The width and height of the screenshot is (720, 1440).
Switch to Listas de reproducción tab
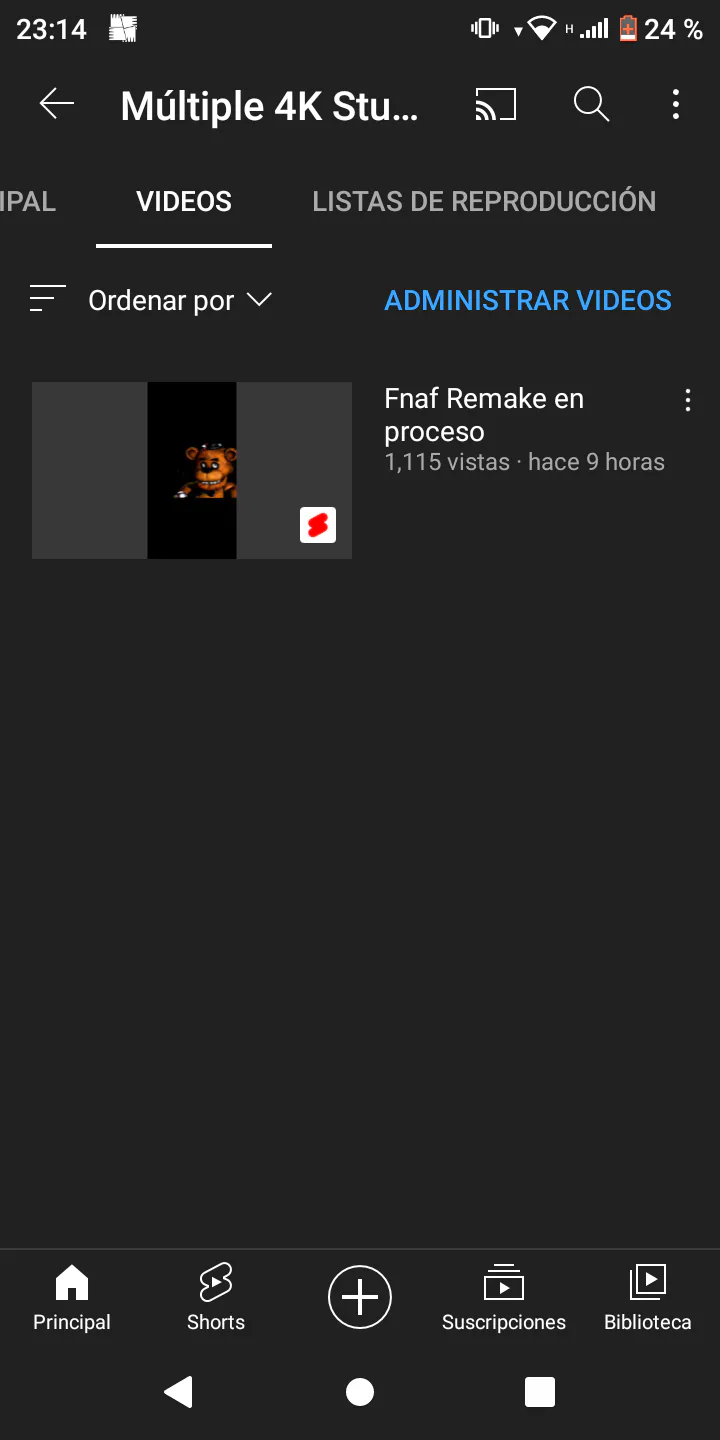click(x=484, y=201)
